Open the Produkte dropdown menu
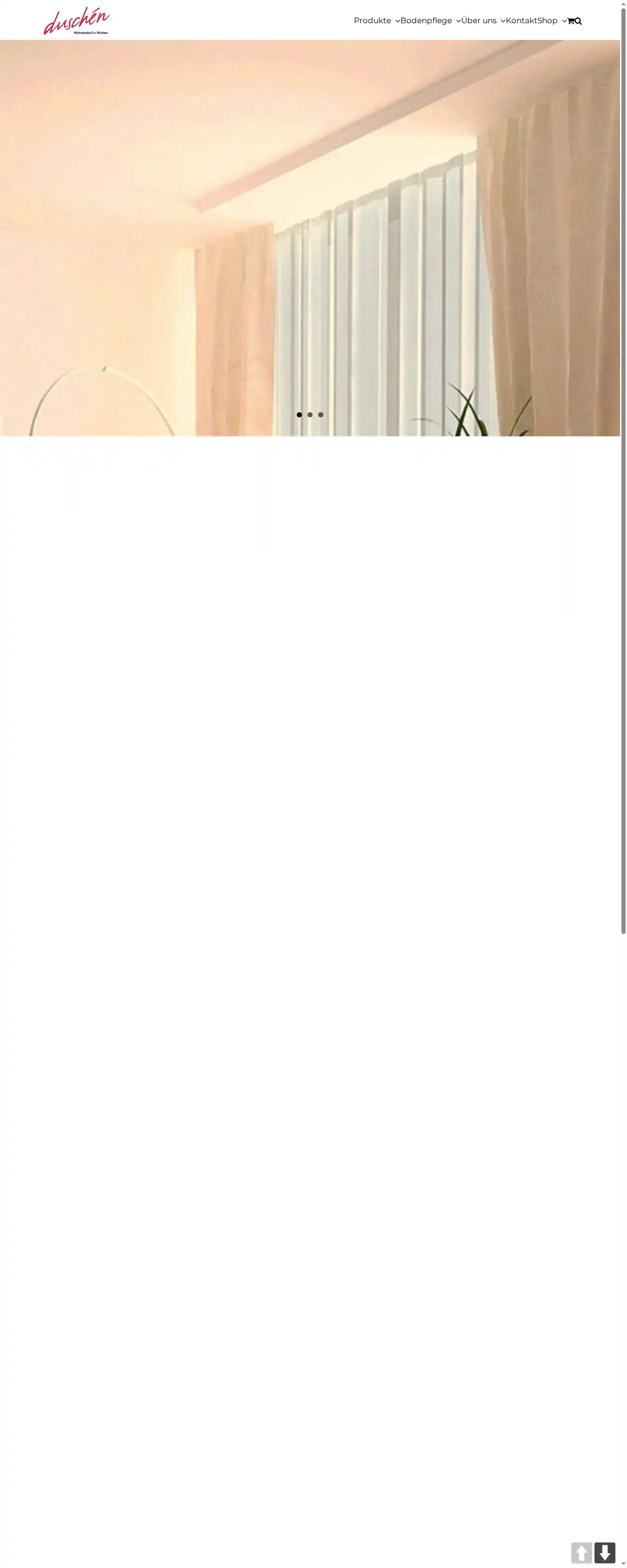627x1568 pixels. tap(376, 21)
